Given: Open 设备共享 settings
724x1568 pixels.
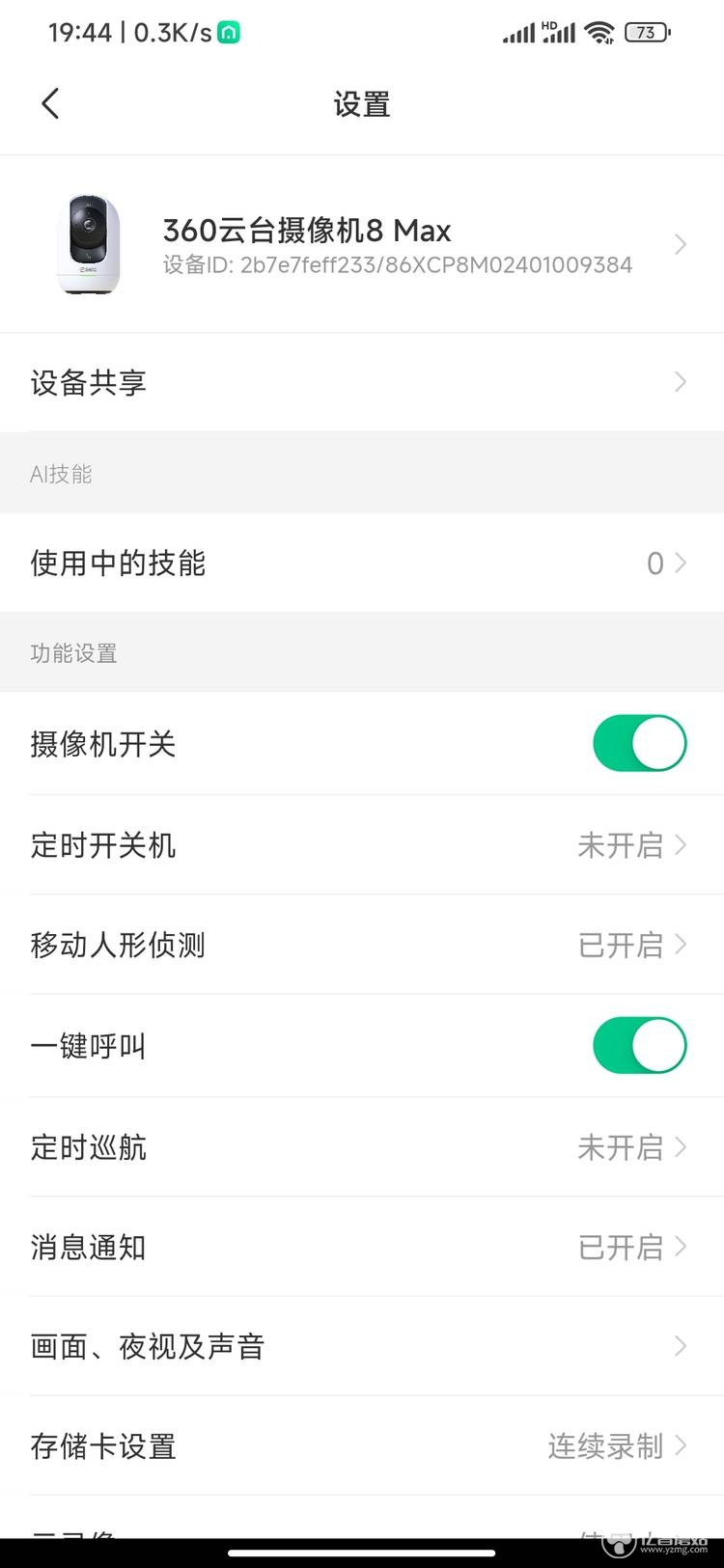Looking at the screenshot, I should (362, 382).
